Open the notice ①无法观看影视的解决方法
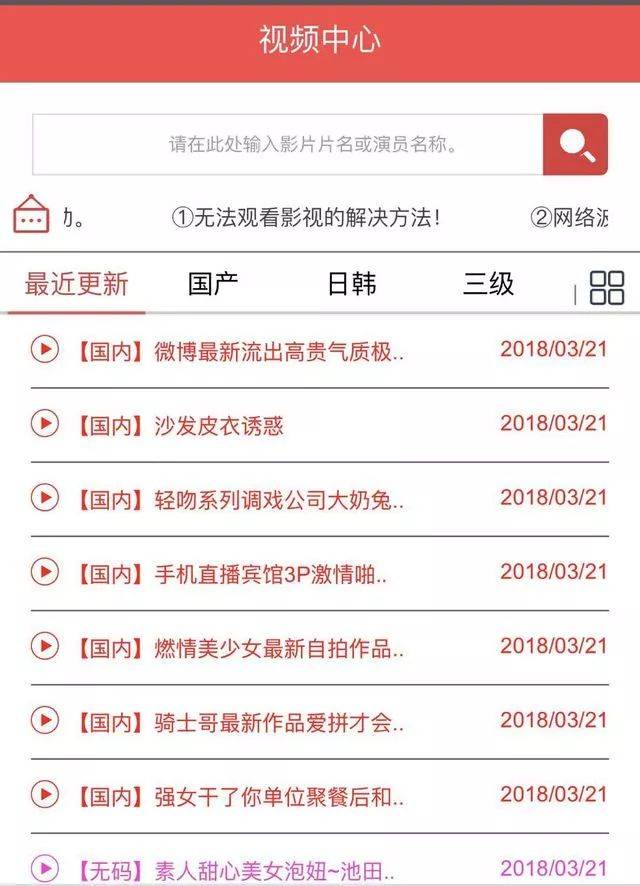Image resolution: width=640 pixels, height=886 pixels. 306,217
